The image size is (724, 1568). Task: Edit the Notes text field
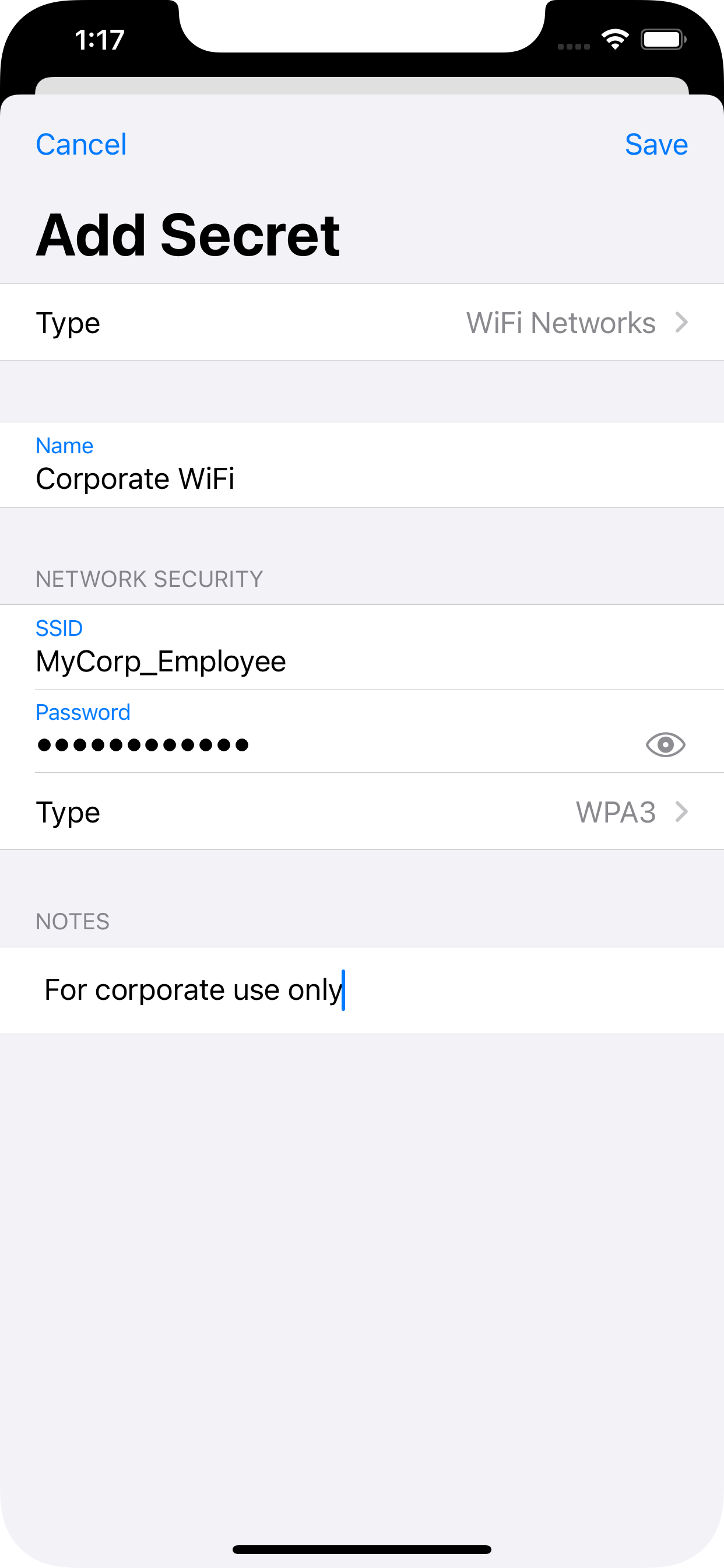362,990
